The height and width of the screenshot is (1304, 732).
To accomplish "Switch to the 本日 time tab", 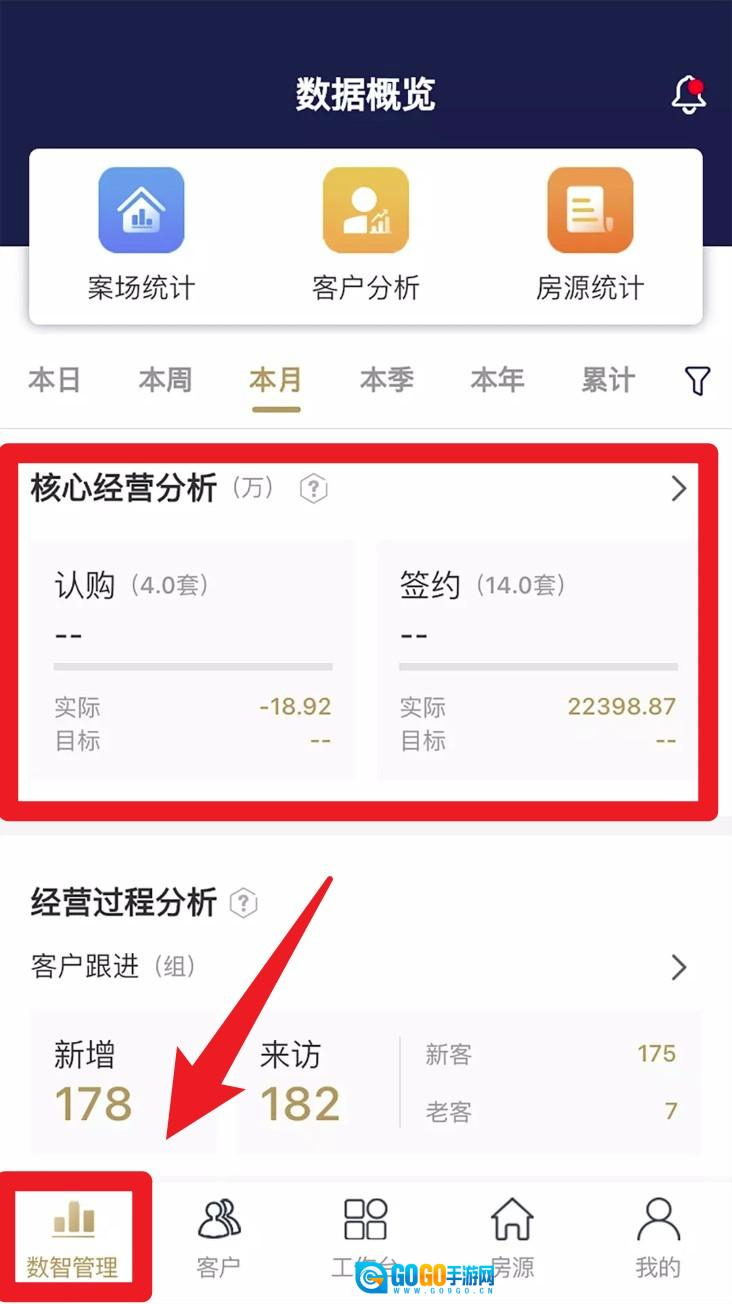I will tap(54, 380).
